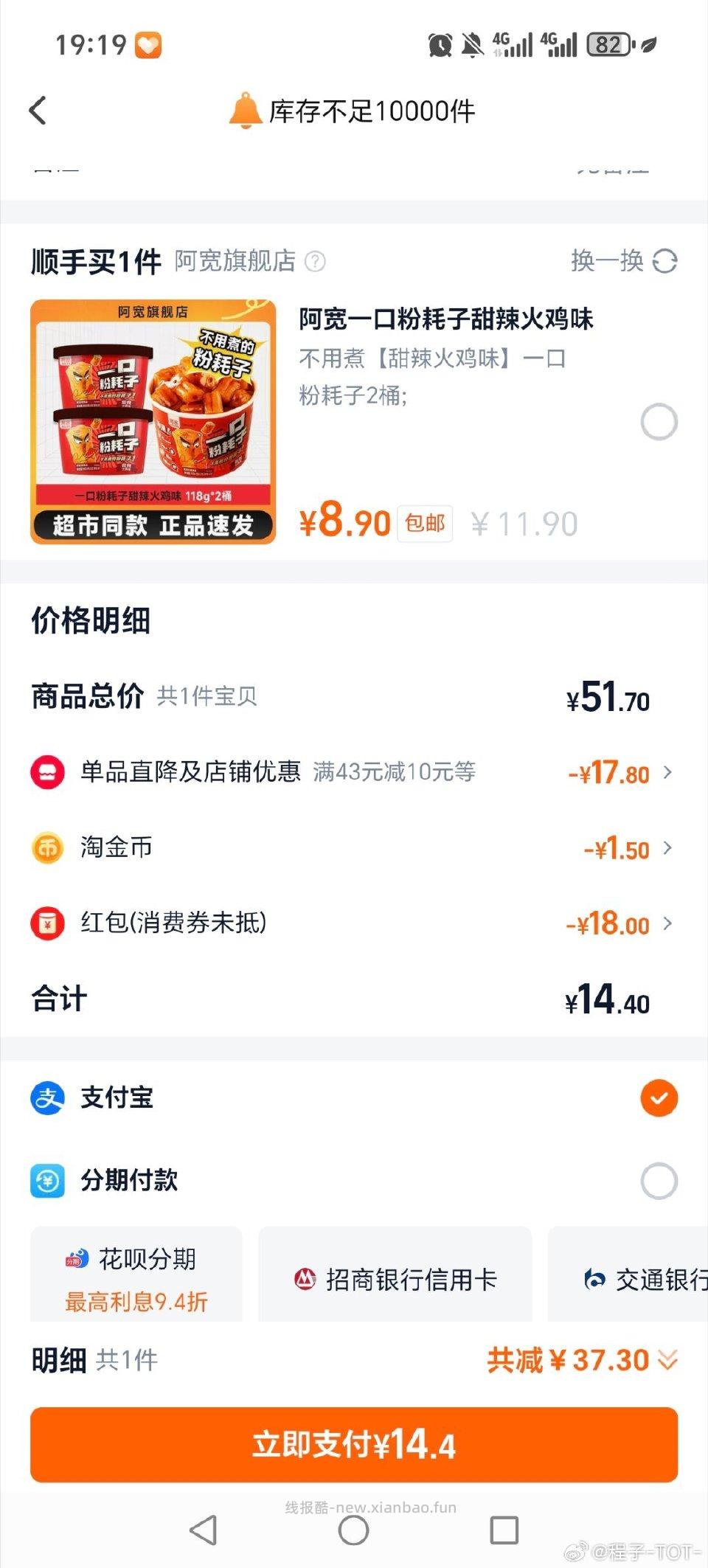Click the installment icon beside 分期付款
Image resolution: width=708 pixels, height=1568 pixels.
47,1181
